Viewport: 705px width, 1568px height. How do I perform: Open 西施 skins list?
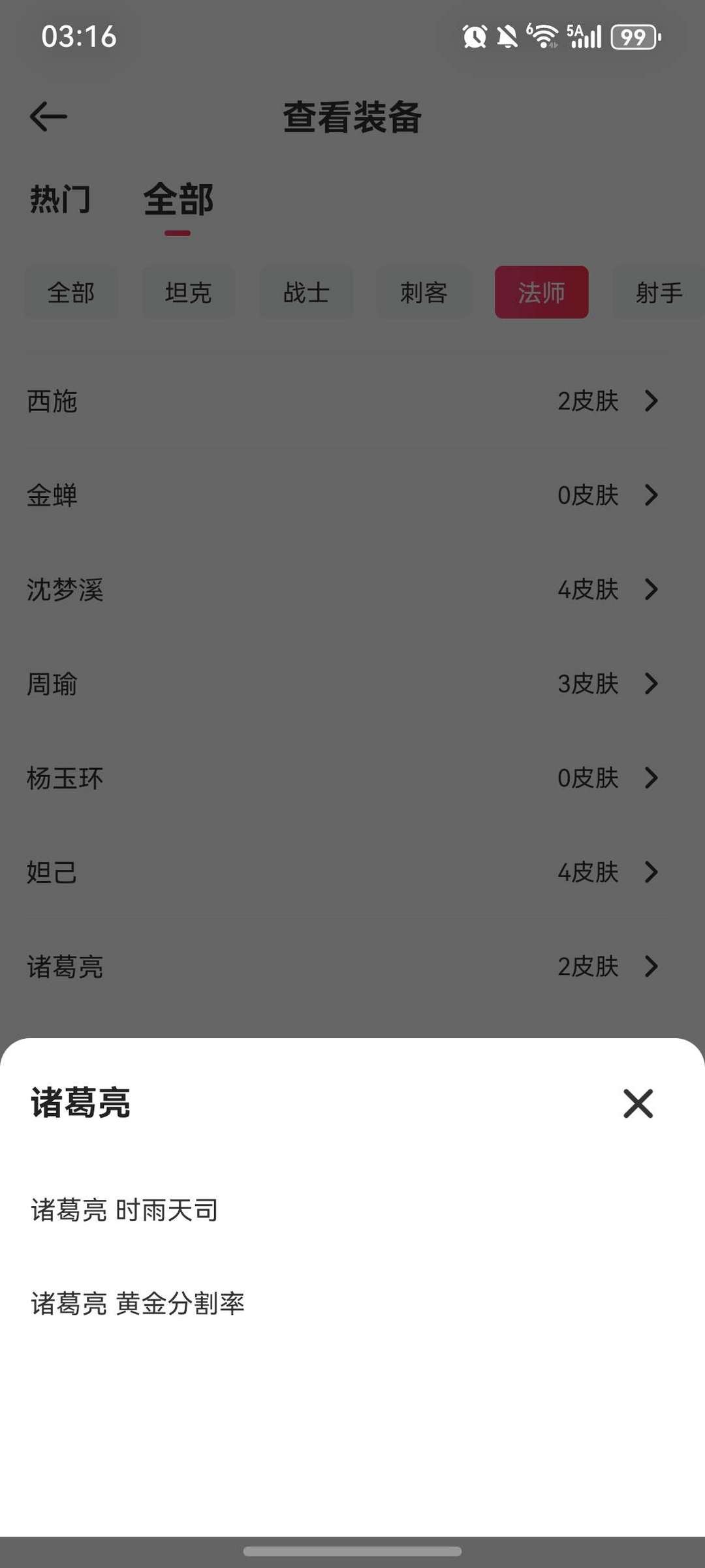[352, 401]
